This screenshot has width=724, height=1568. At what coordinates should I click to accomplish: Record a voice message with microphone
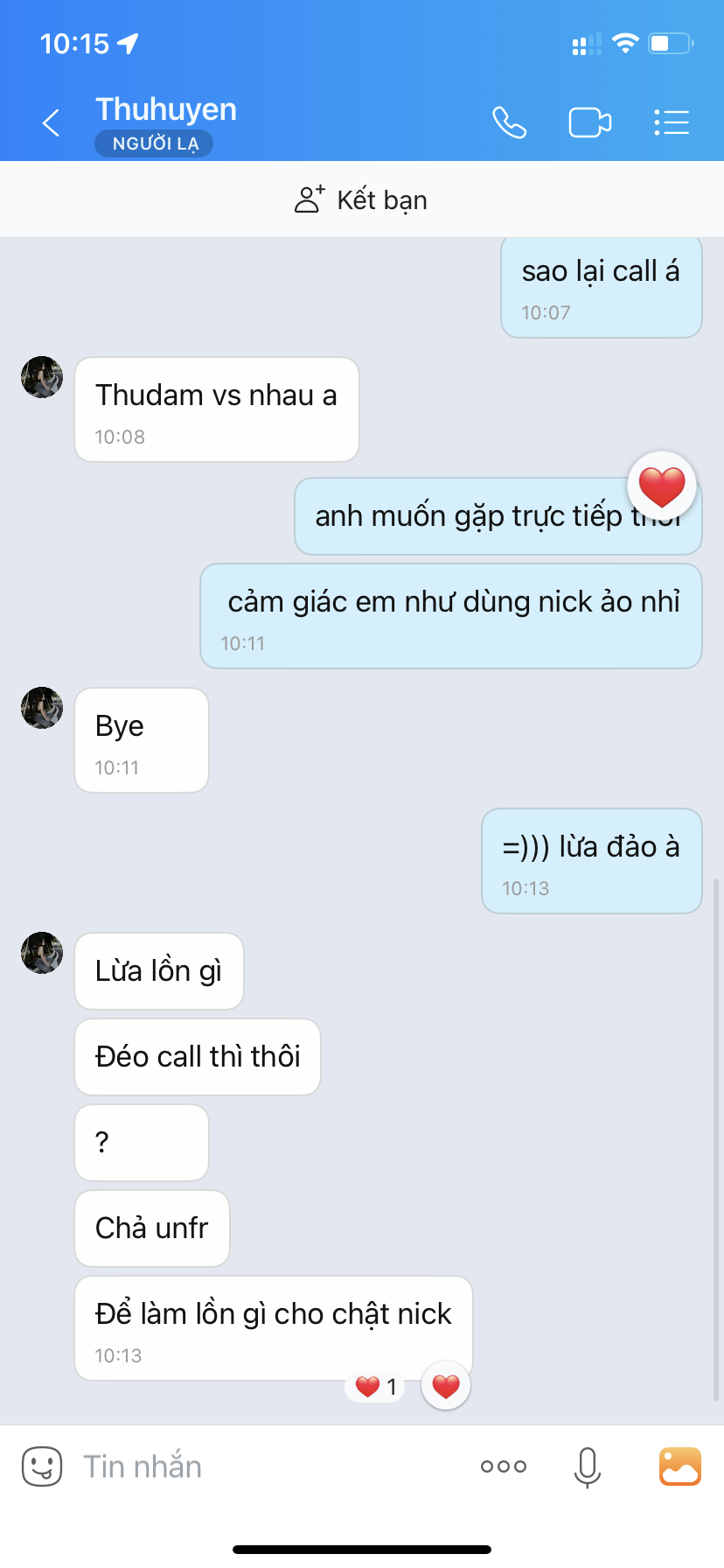(588, 1466)
